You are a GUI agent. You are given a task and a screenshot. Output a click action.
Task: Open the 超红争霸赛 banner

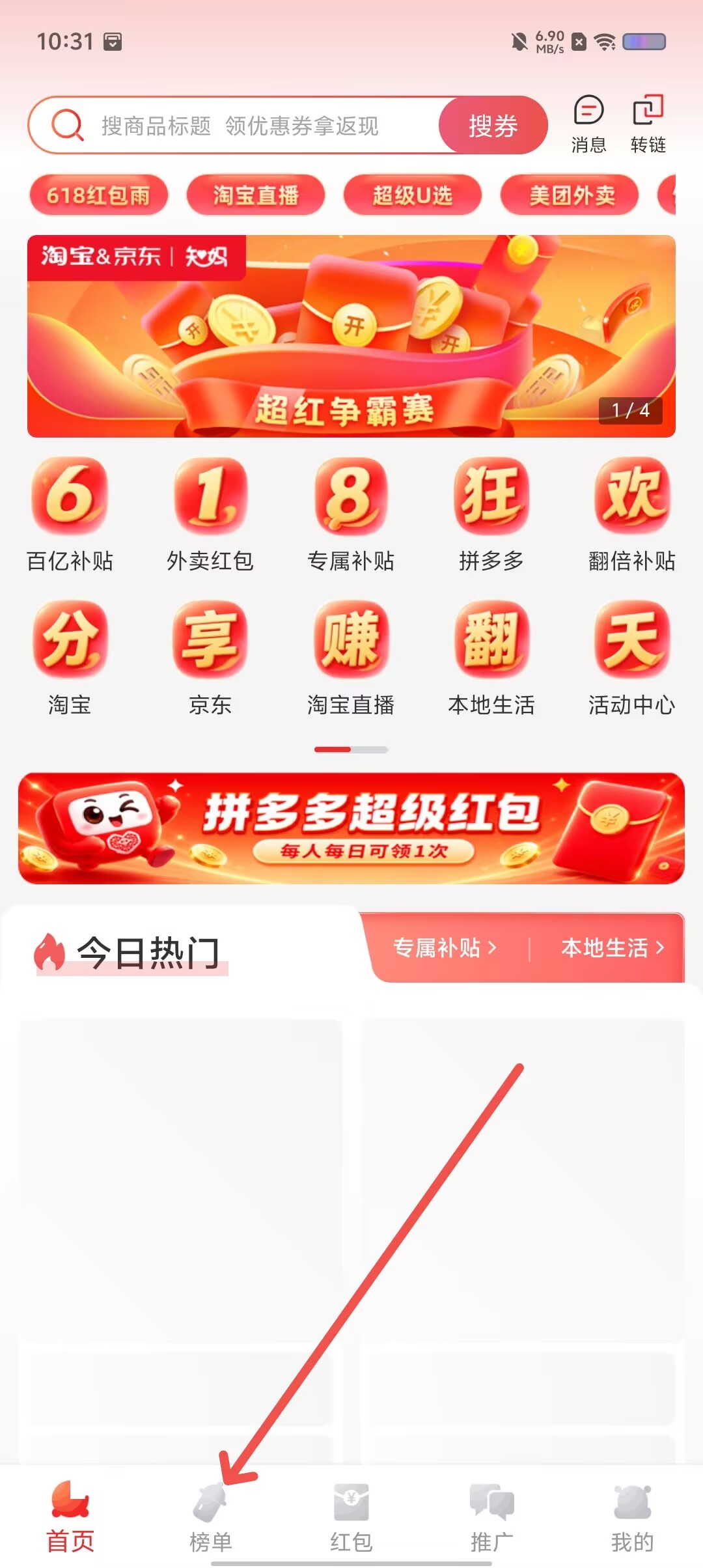tap(351, 336)
